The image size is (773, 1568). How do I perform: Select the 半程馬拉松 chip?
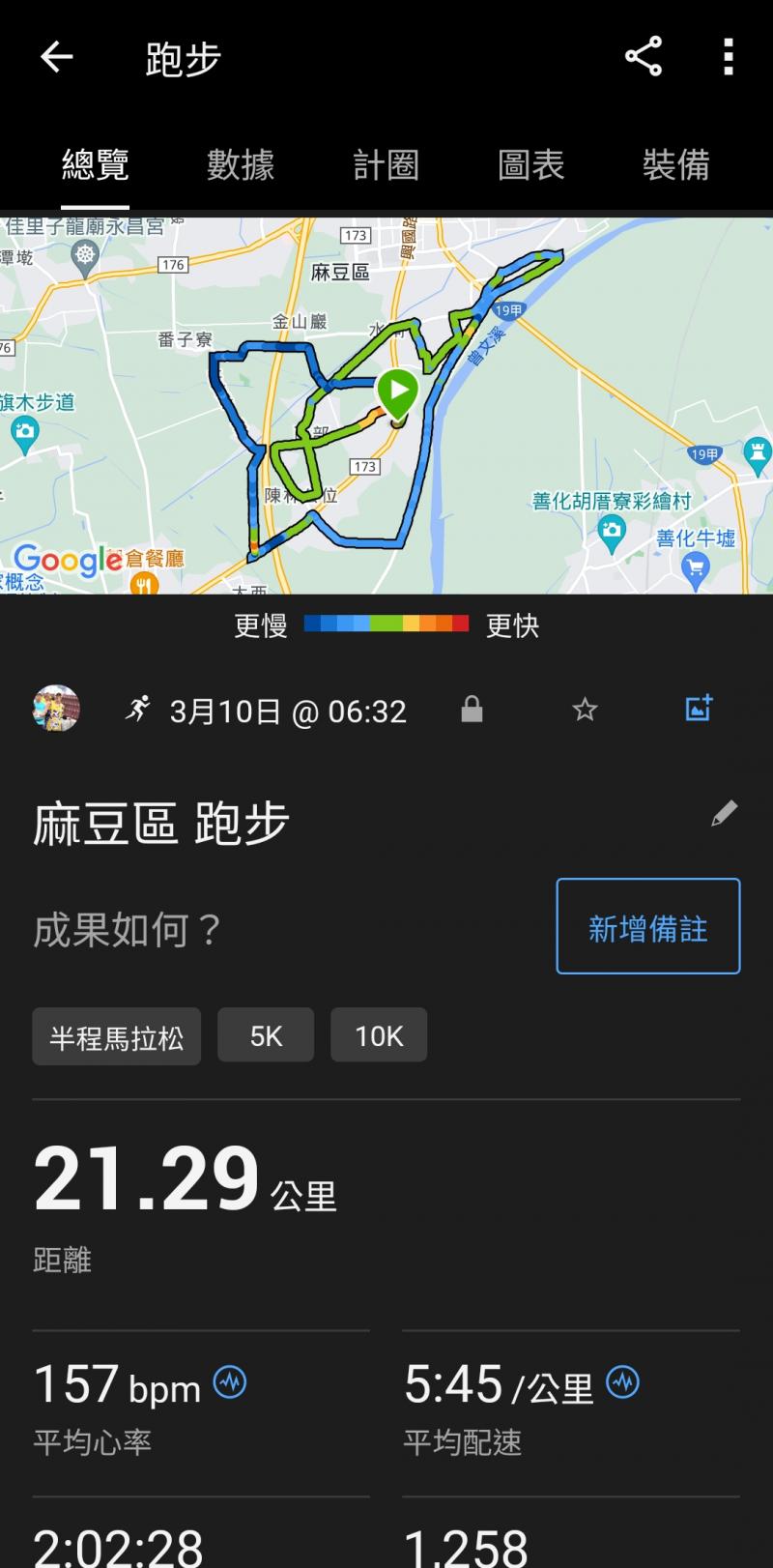click(x=116, y=1036)
